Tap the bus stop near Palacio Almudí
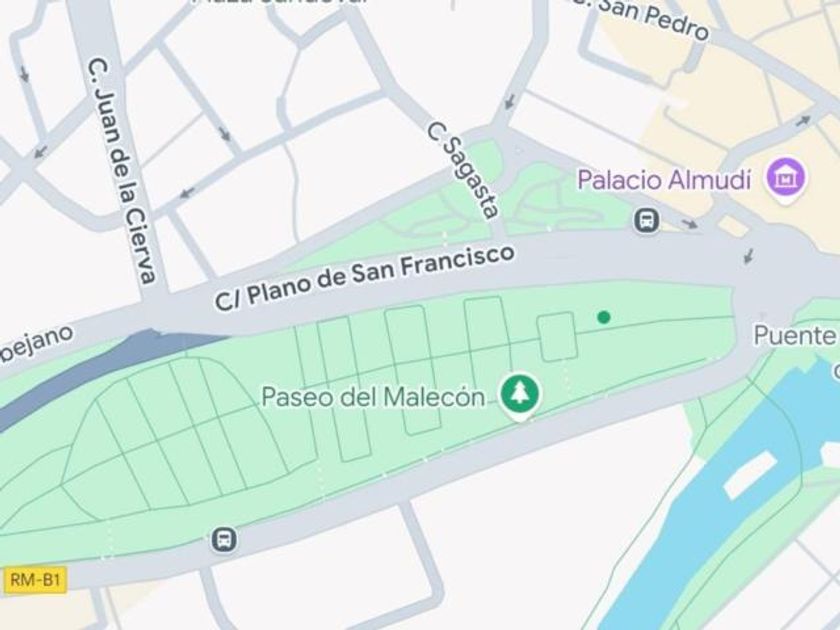Image resolution: width=840 pixels, height=630 pixels. point(647,220)
